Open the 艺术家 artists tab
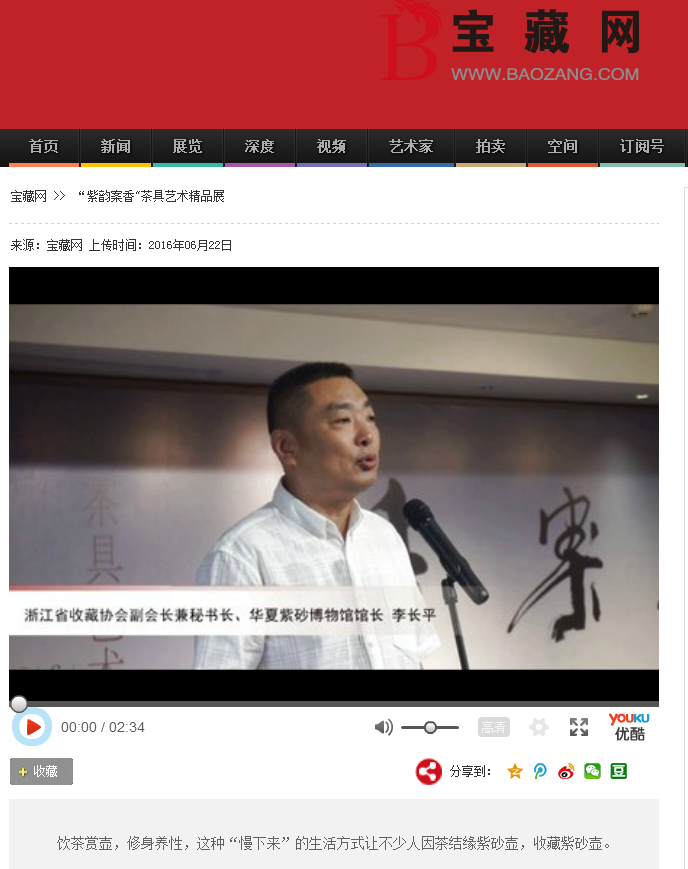Screen dimensions: 688x869 click(411, 147)
